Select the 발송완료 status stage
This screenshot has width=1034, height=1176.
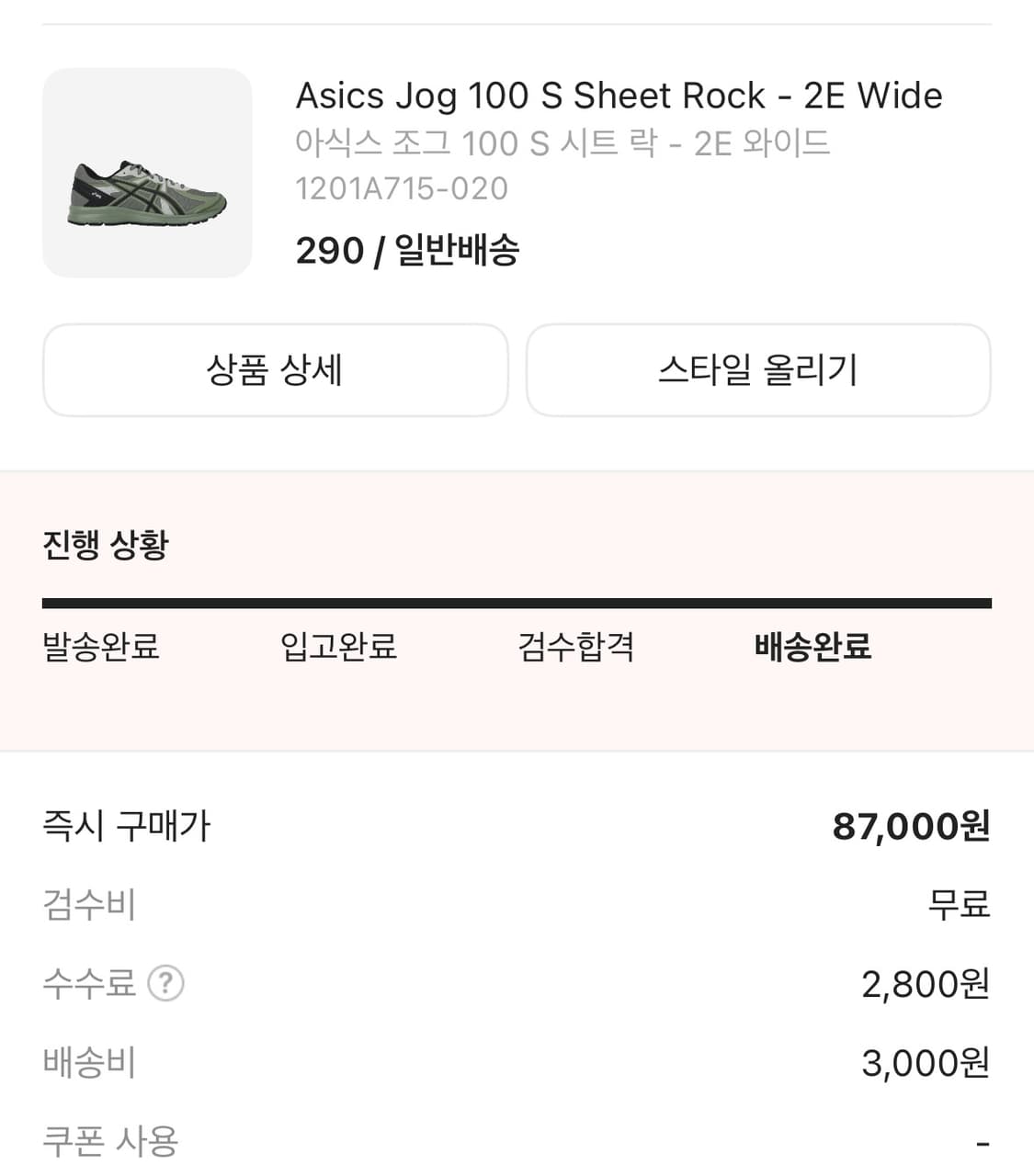[101, 648]
